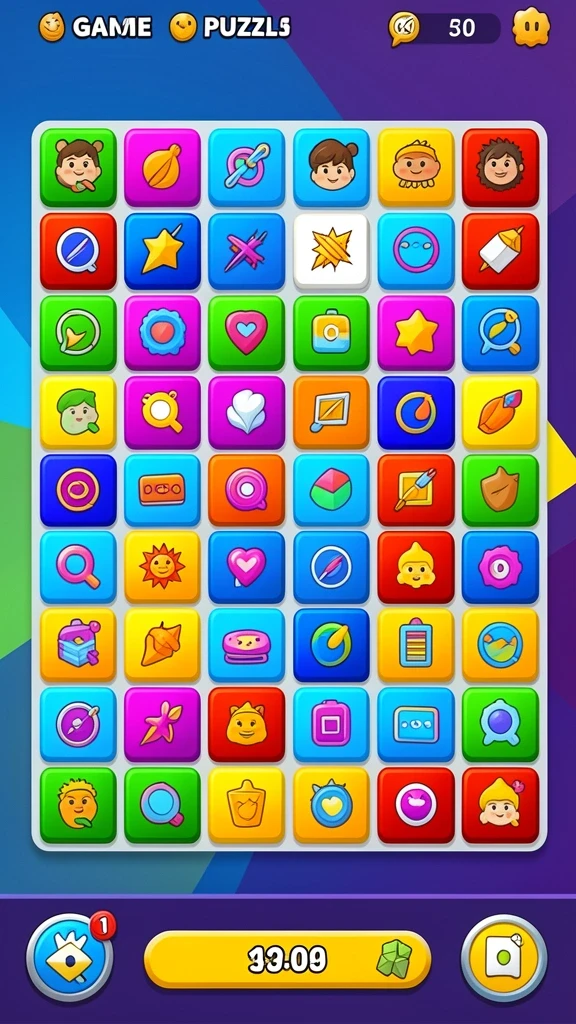Tap the yellow round card button

click(x=504, y=957)
